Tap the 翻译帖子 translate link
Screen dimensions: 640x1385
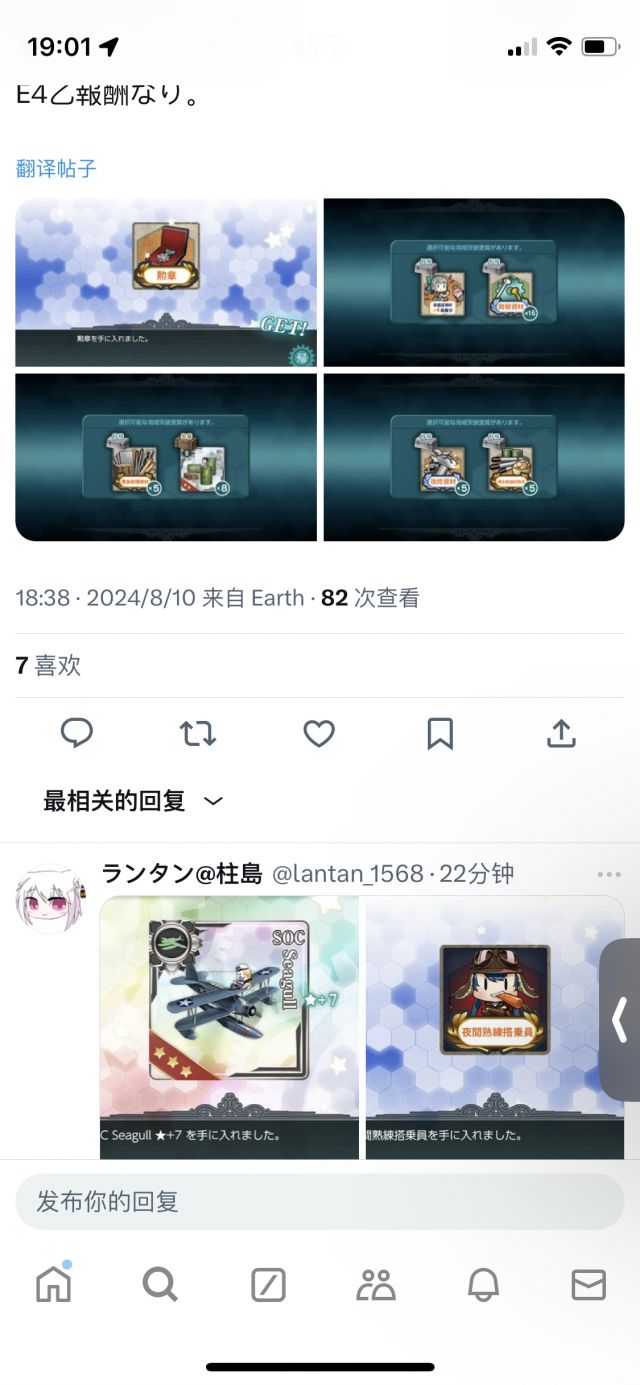(x=56, y=168)
